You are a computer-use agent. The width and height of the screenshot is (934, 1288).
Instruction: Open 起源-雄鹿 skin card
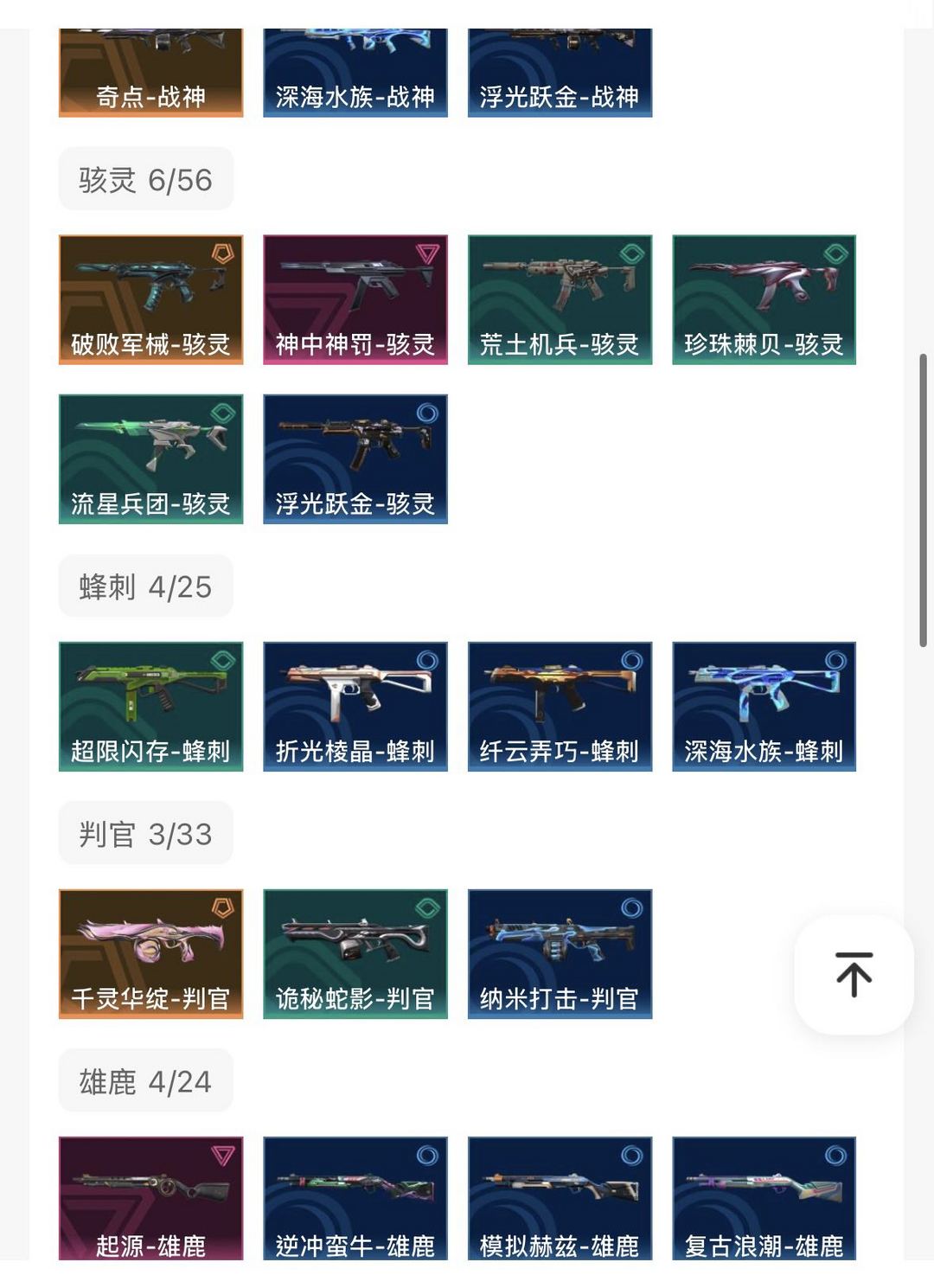pos(150,1198)
